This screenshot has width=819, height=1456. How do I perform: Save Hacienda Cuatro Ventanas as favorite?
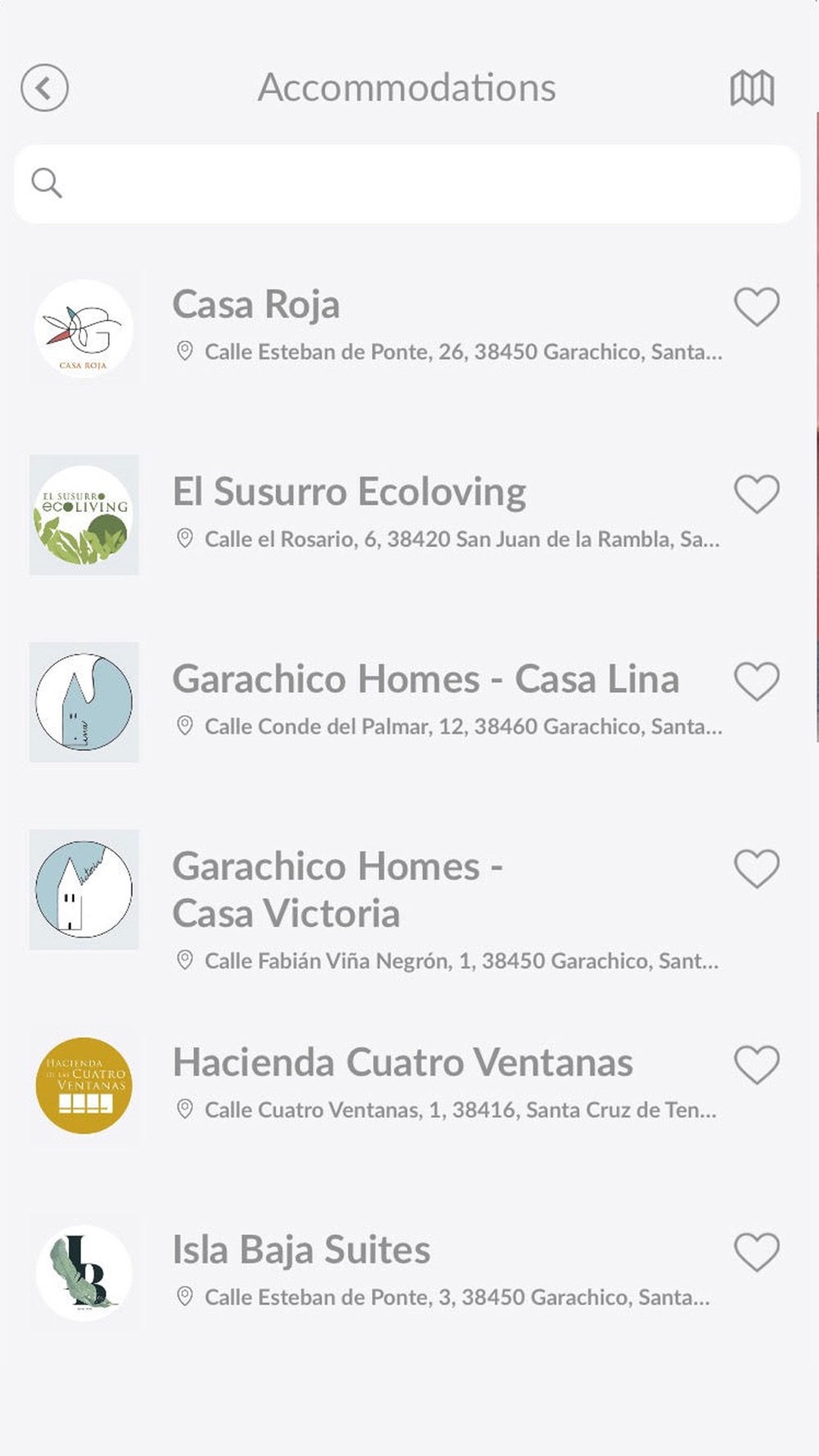(756, 1065)
